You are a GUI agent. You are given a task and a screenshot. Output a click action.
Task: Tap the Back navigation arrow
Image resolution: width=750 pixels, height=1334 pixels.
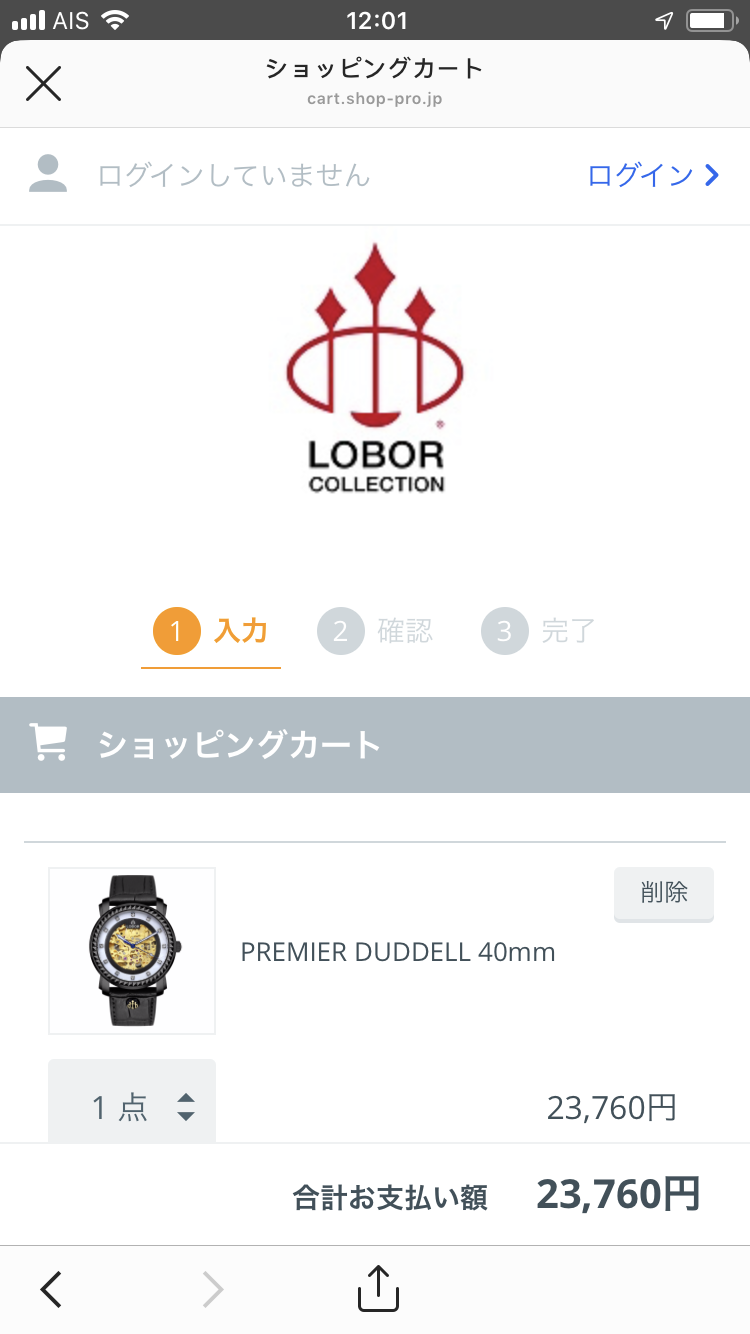tap(49, 1289)
